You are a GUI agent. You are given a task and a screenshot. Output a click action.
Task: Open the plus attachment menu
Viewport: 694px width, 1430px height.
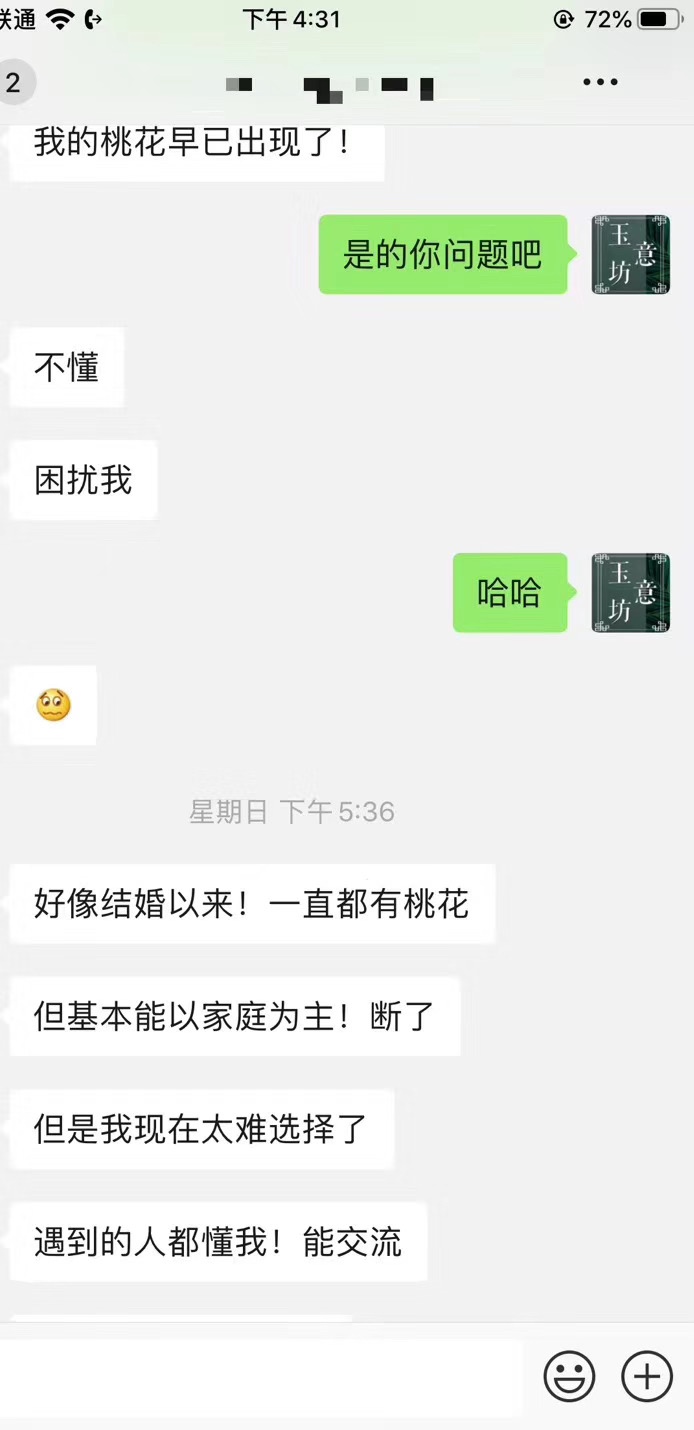(x=647, y=1377)
